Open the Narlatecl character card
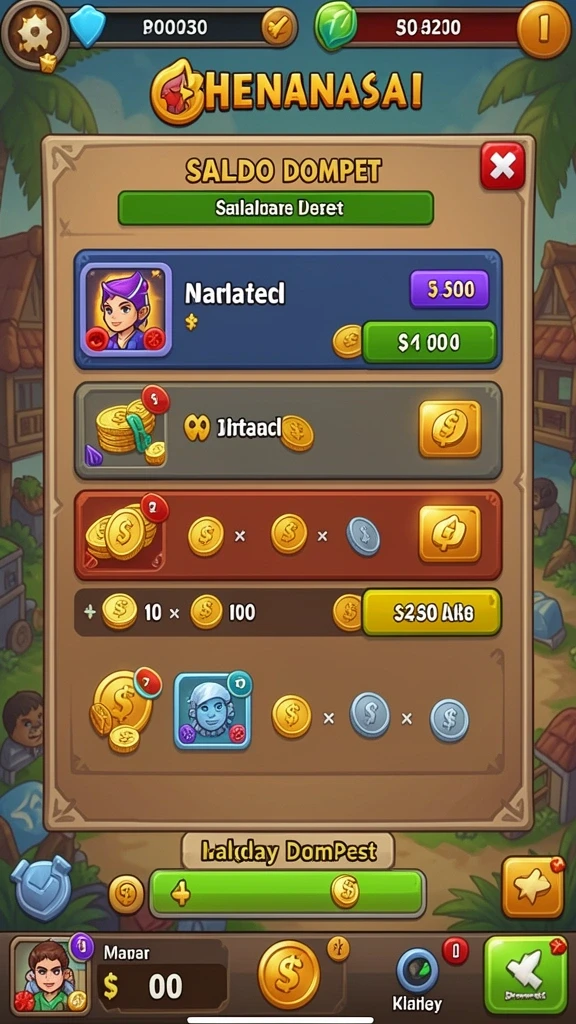The image size is (576, 1024). (125, 310)
